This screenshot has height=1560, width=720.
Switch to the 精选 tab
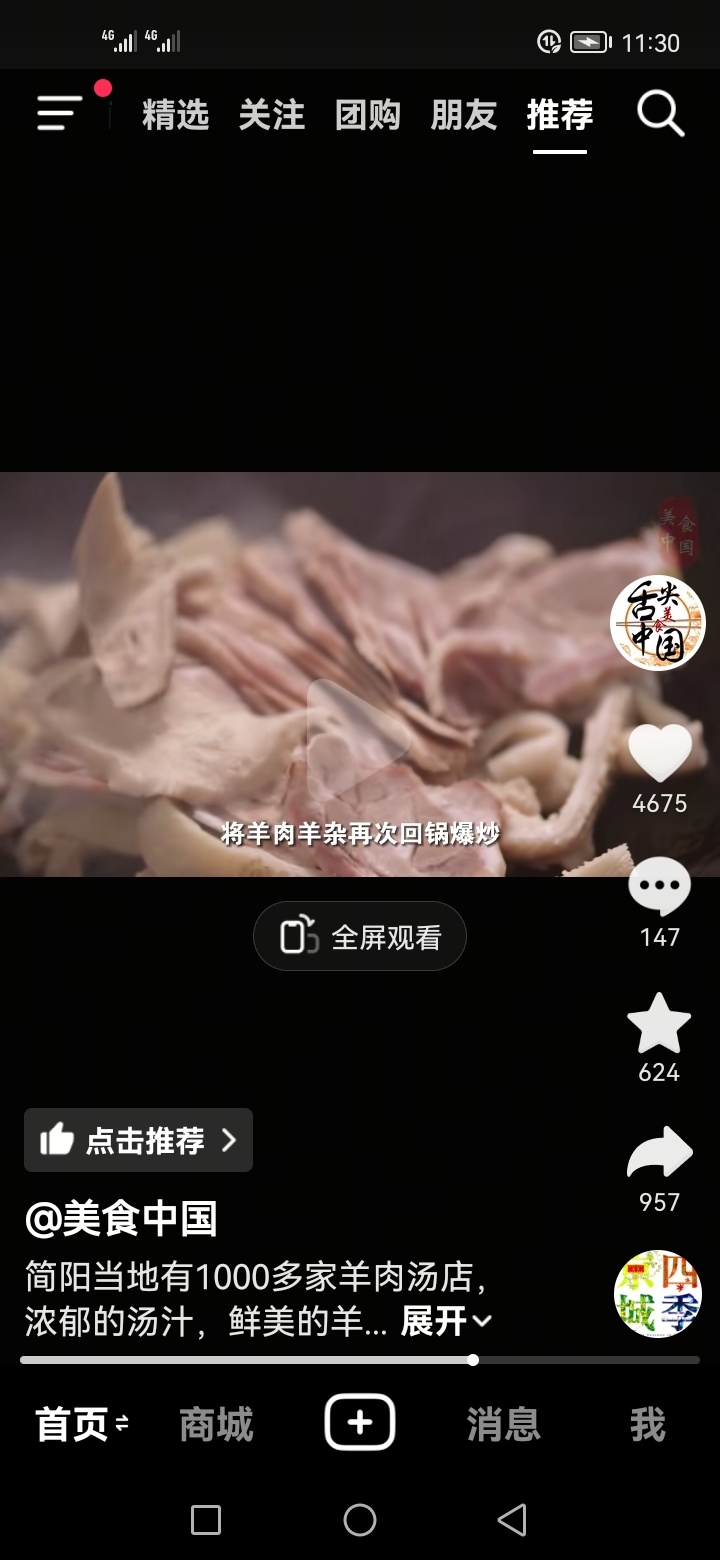(x=175, y=115)
